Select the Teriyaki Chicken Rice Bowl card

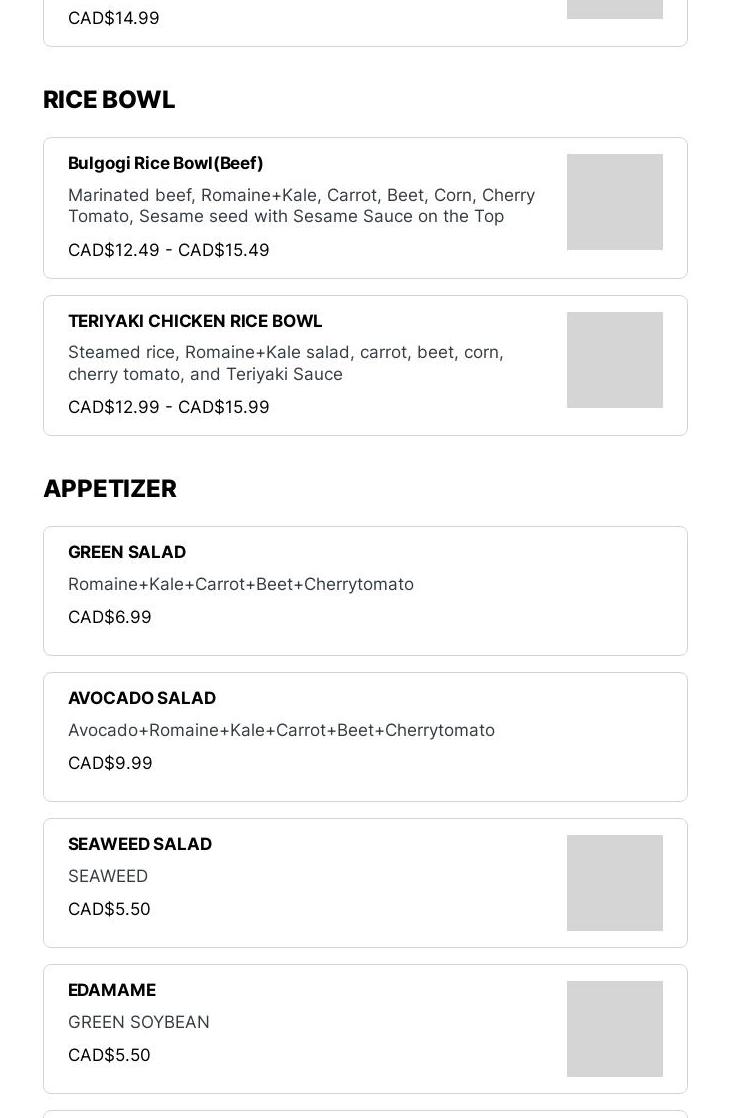pos(365,365)
